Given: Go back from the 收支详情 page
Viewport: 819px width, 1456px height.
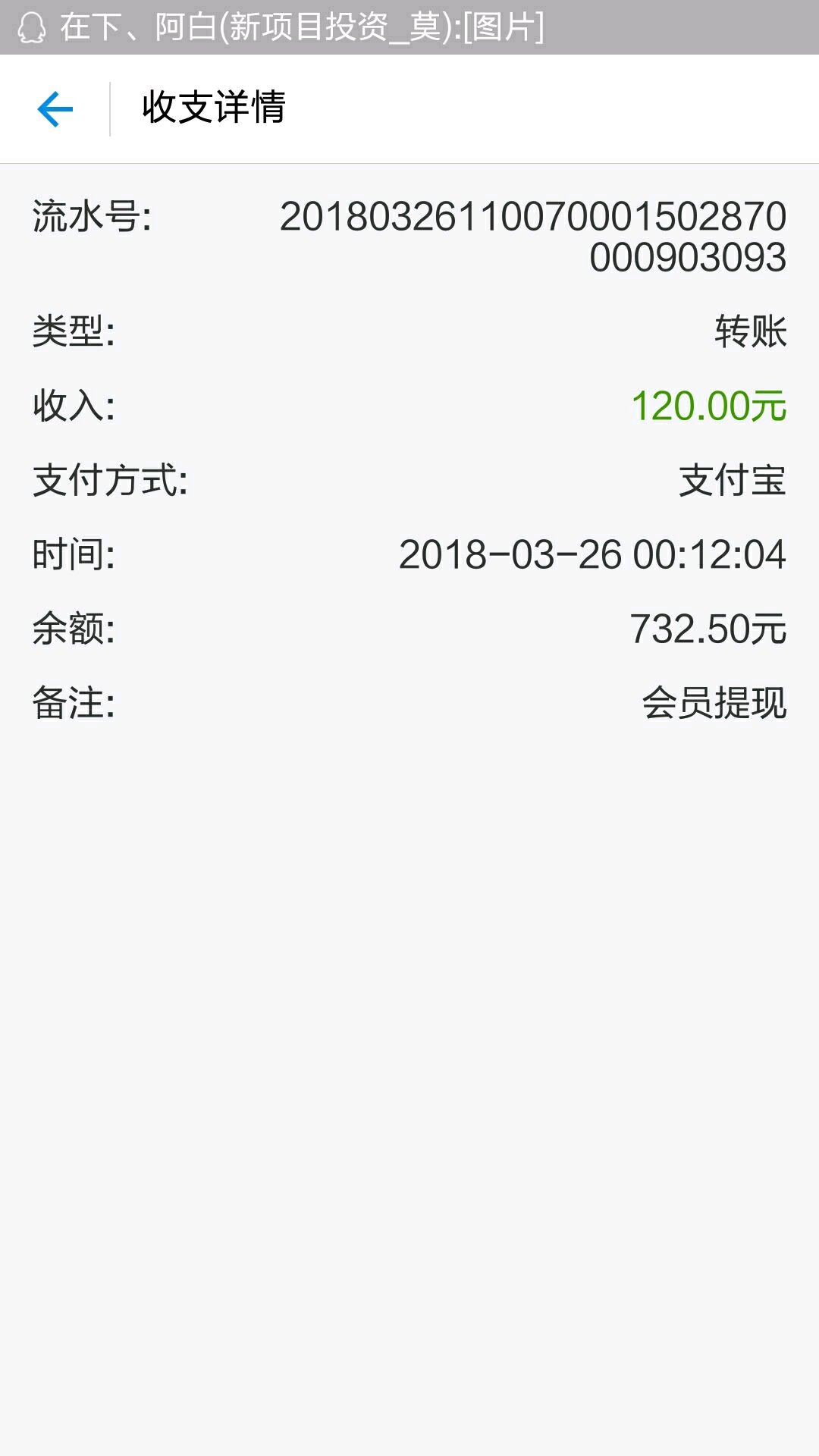Looking at the screenshot, I should pyautogui.click(x=55, y=109).
